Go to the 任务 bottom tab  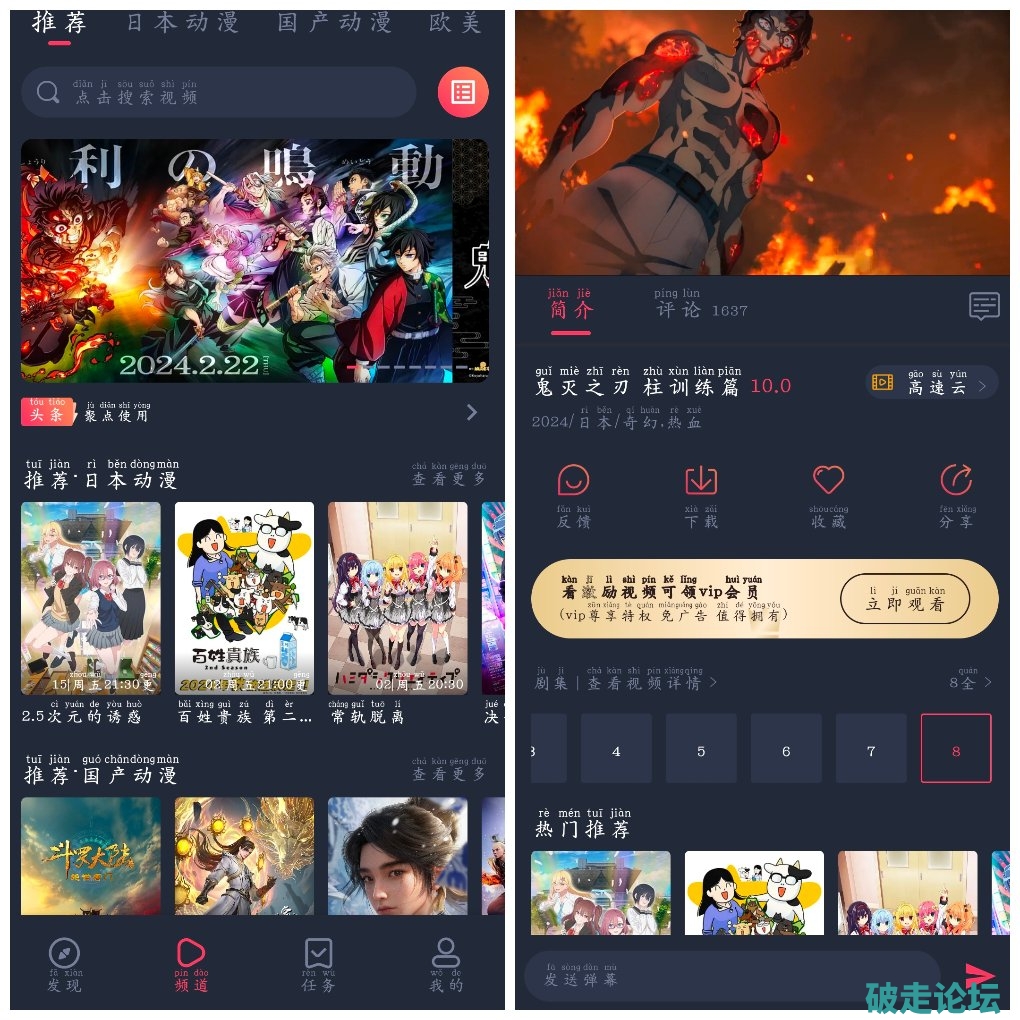[x=318, y=964]
